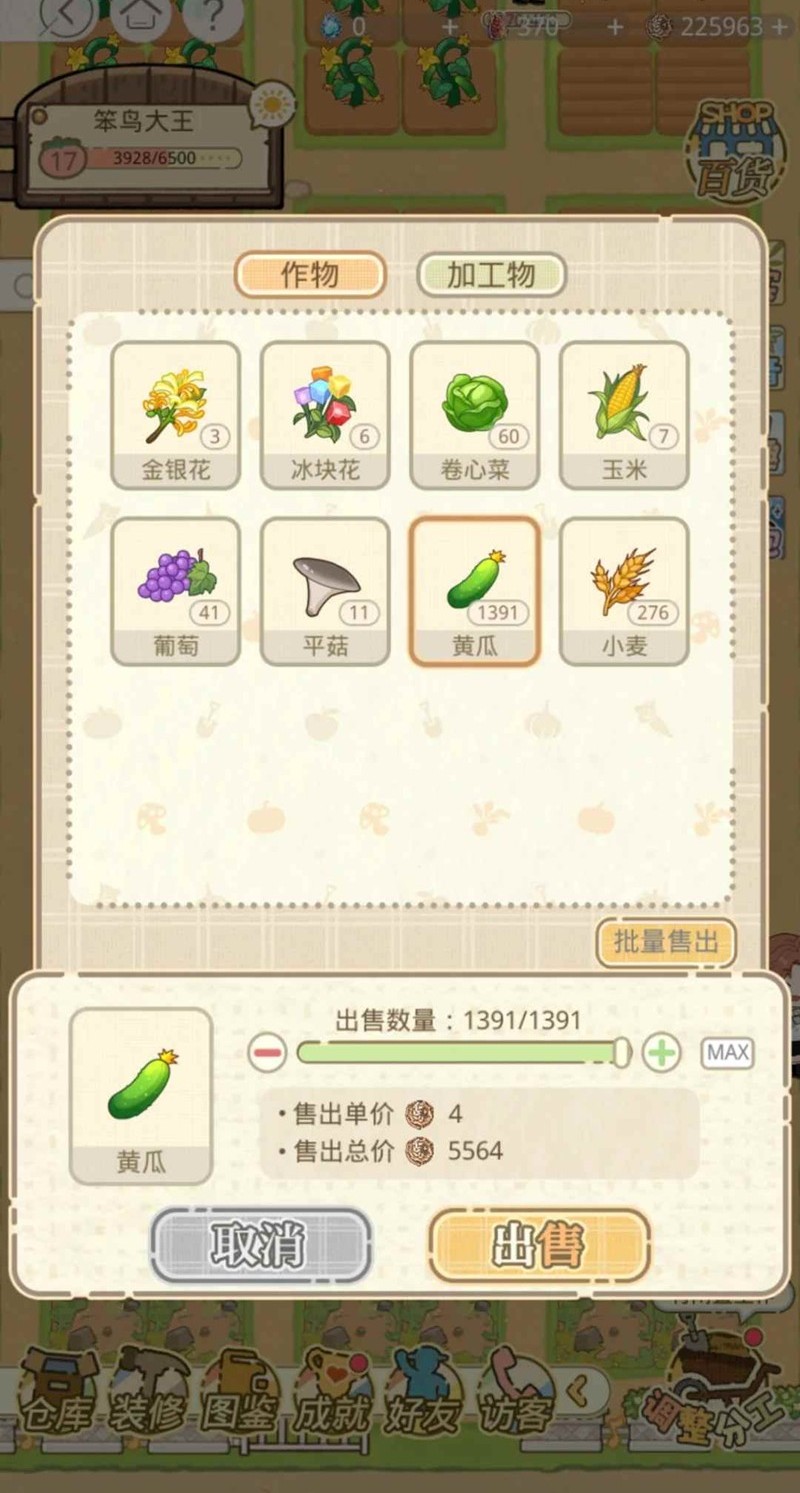The image size is (800, 1493).
Task: Decrease sell quantity with minus button
Action: 267,1053
